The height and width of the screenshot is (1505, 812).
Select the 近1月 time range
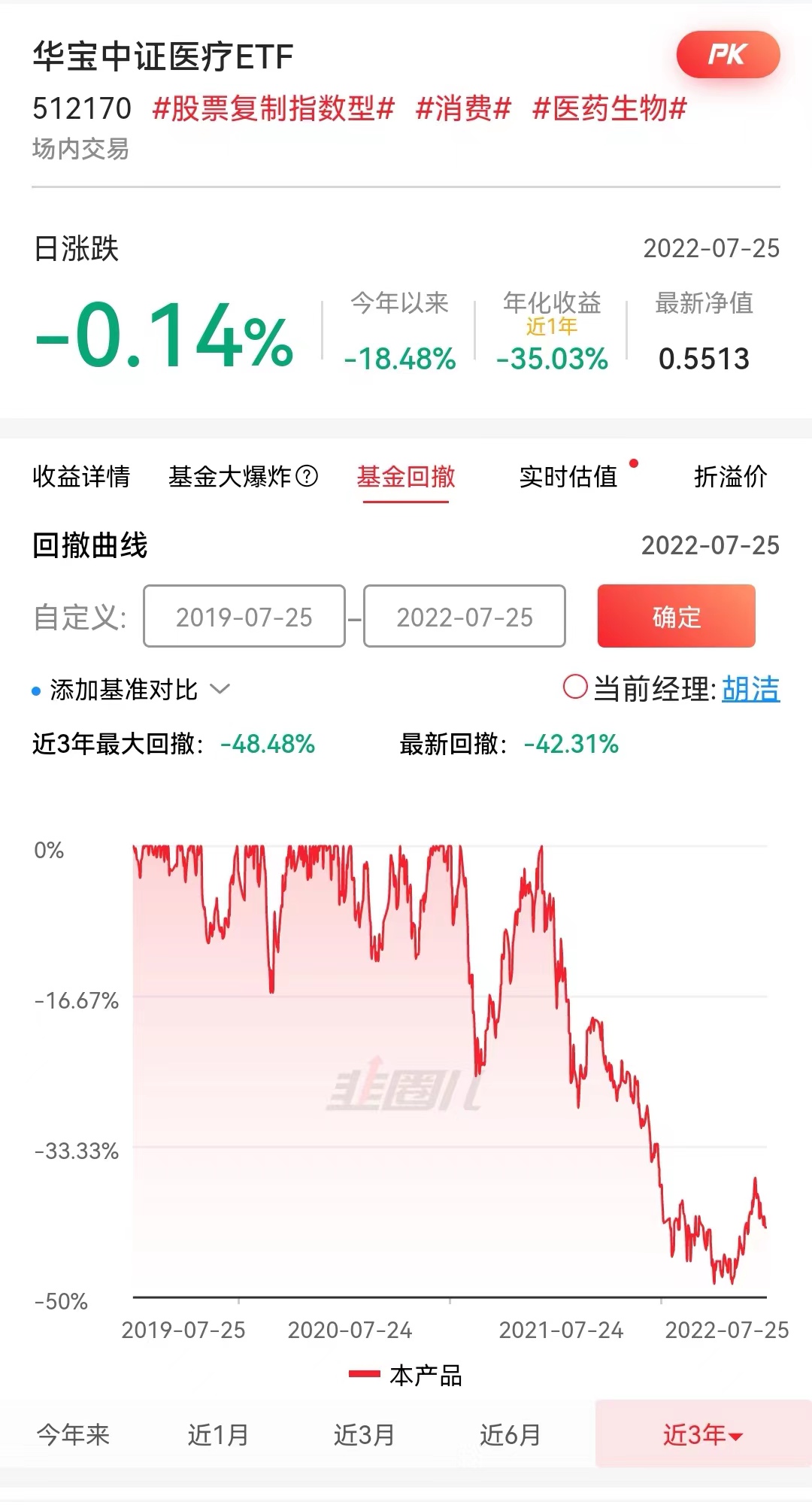pos(218,1435)
